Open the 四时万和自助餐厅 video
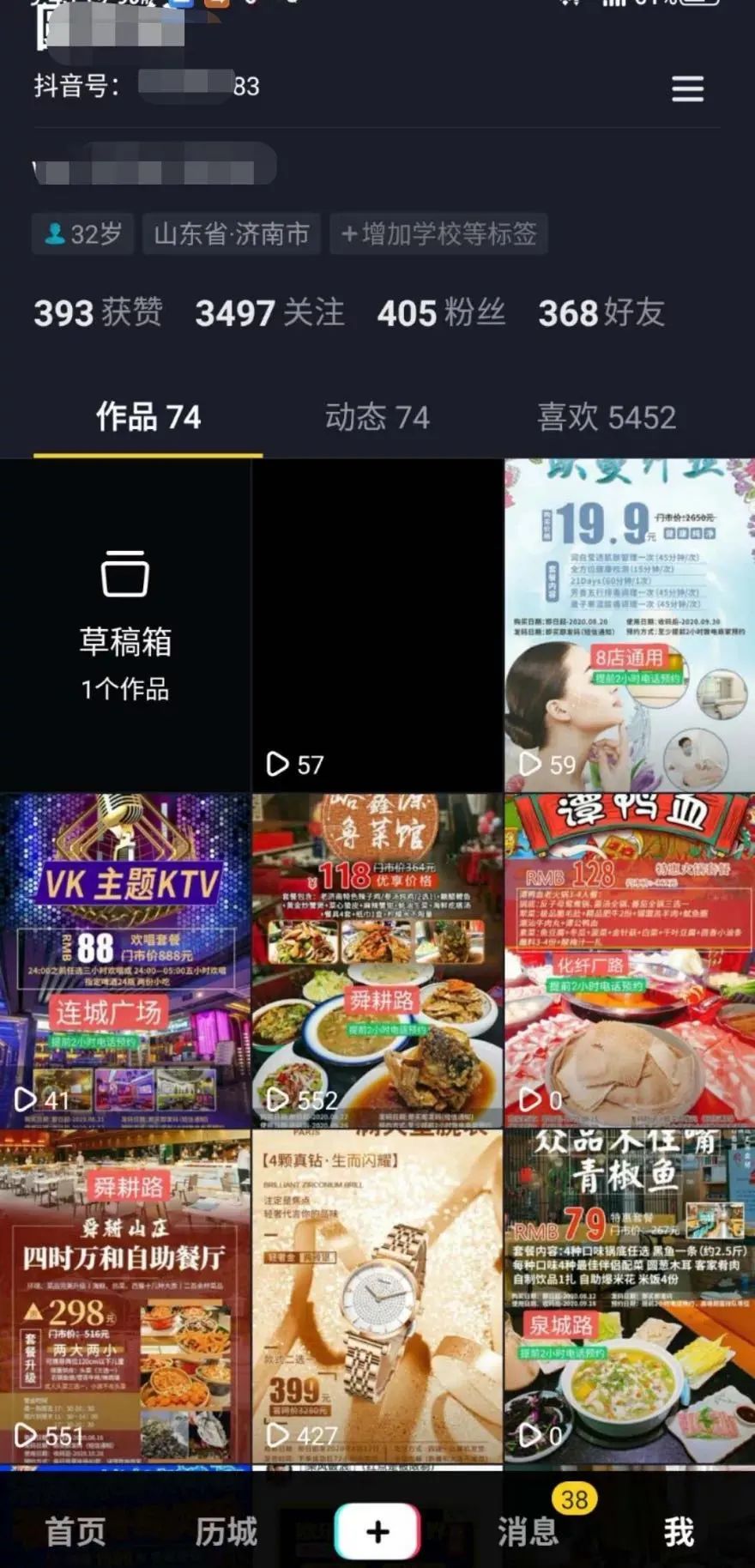Image resolution: width=755 pixels, height=1568 pixels. (125, 1294)
